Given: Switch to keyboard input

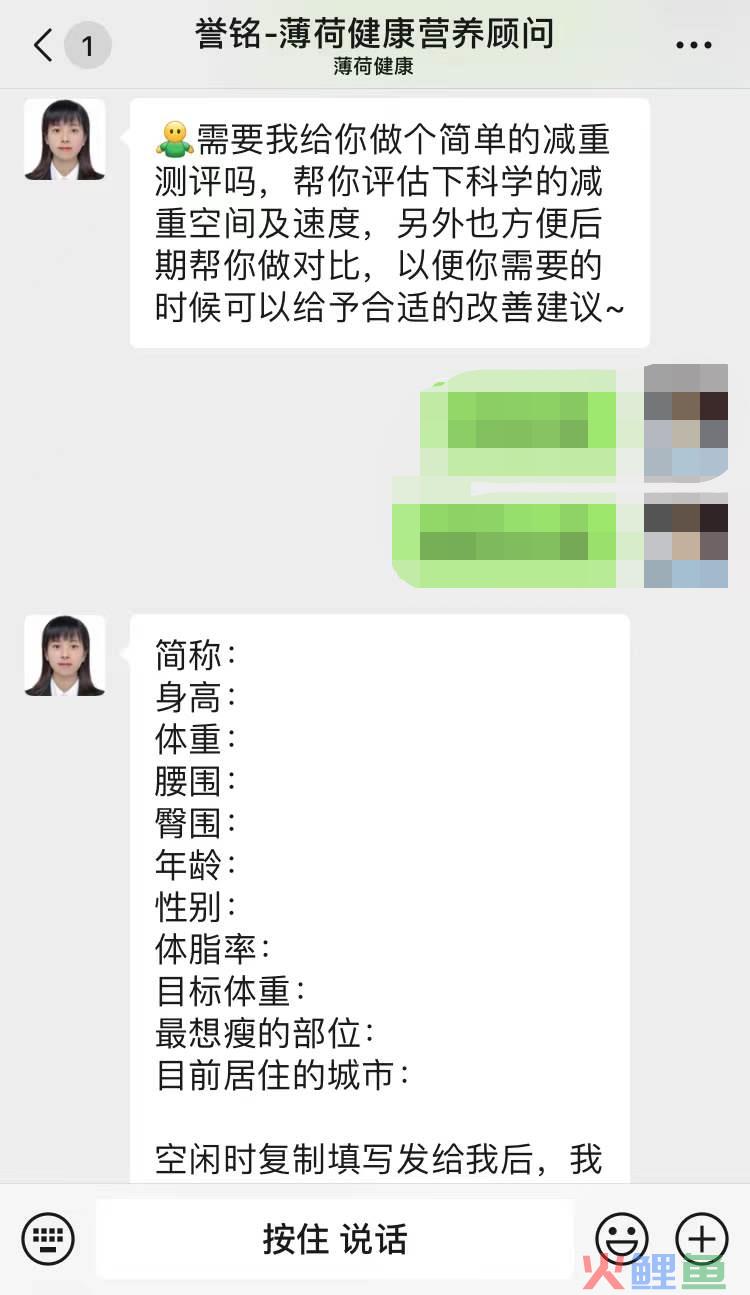Looking at the screenshot, I should click(48, 1239).
